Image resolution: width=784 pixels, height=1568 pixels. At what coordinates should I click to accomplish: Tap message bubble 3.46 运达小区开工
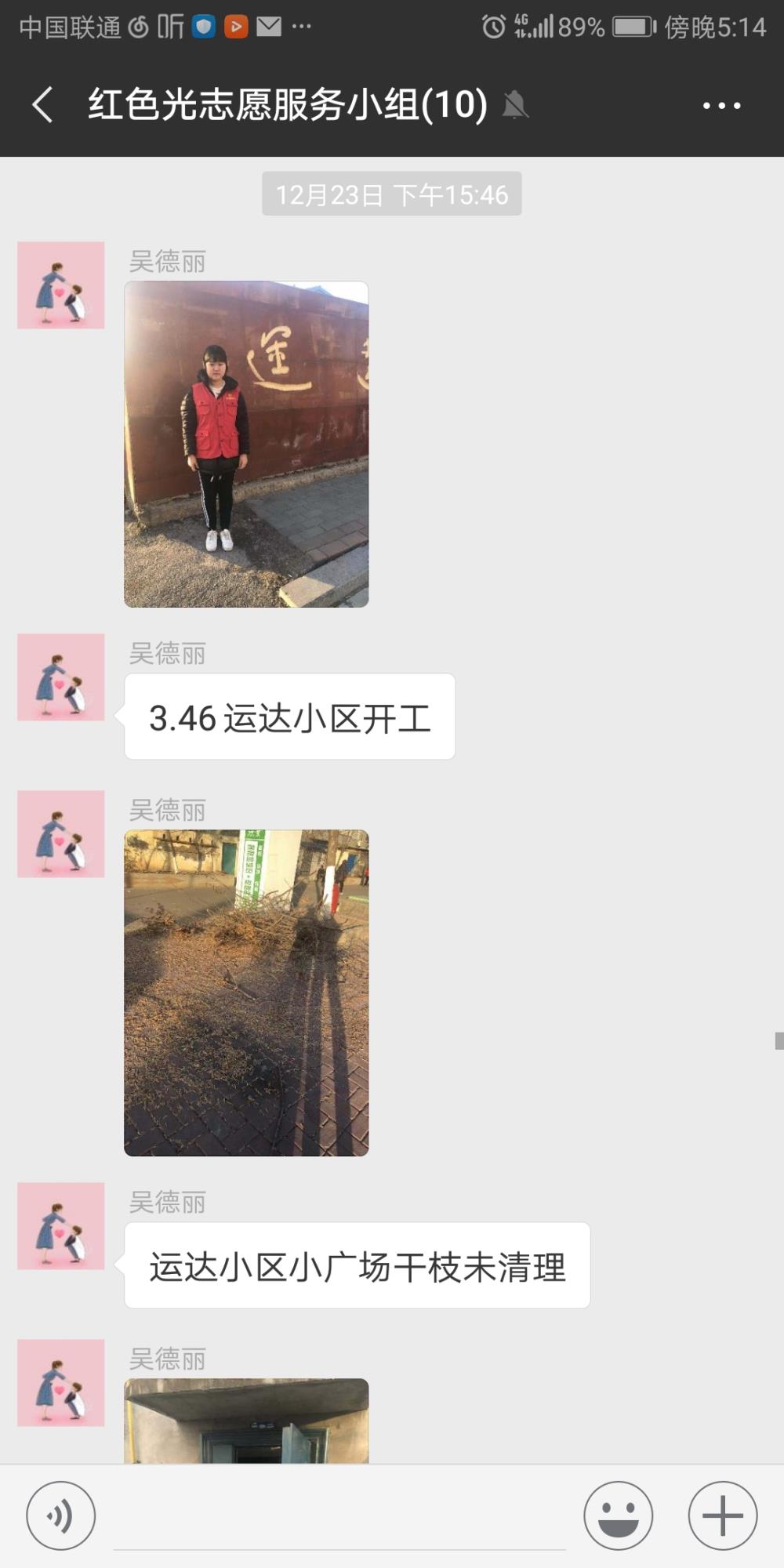click(x=289, y=717)
